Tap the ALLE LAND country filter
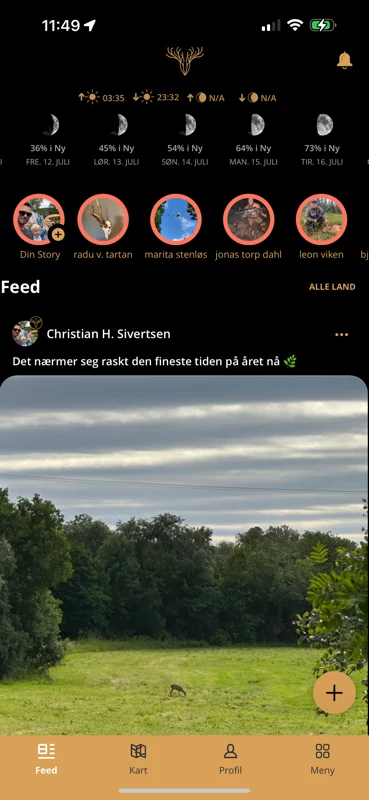 point(332,287)
